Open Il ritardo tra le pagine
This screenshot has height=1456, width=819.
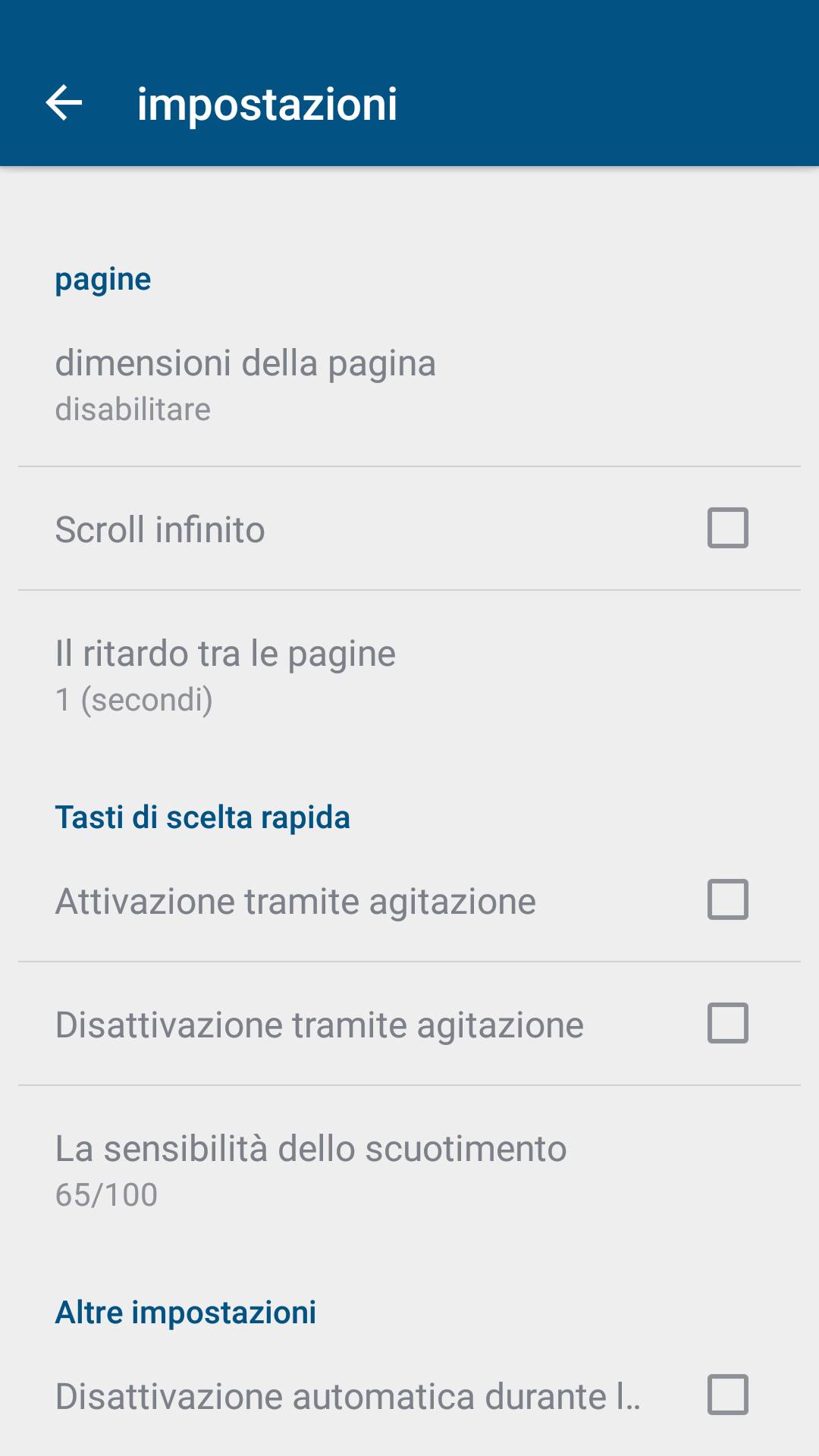click(x=409, y=676)
